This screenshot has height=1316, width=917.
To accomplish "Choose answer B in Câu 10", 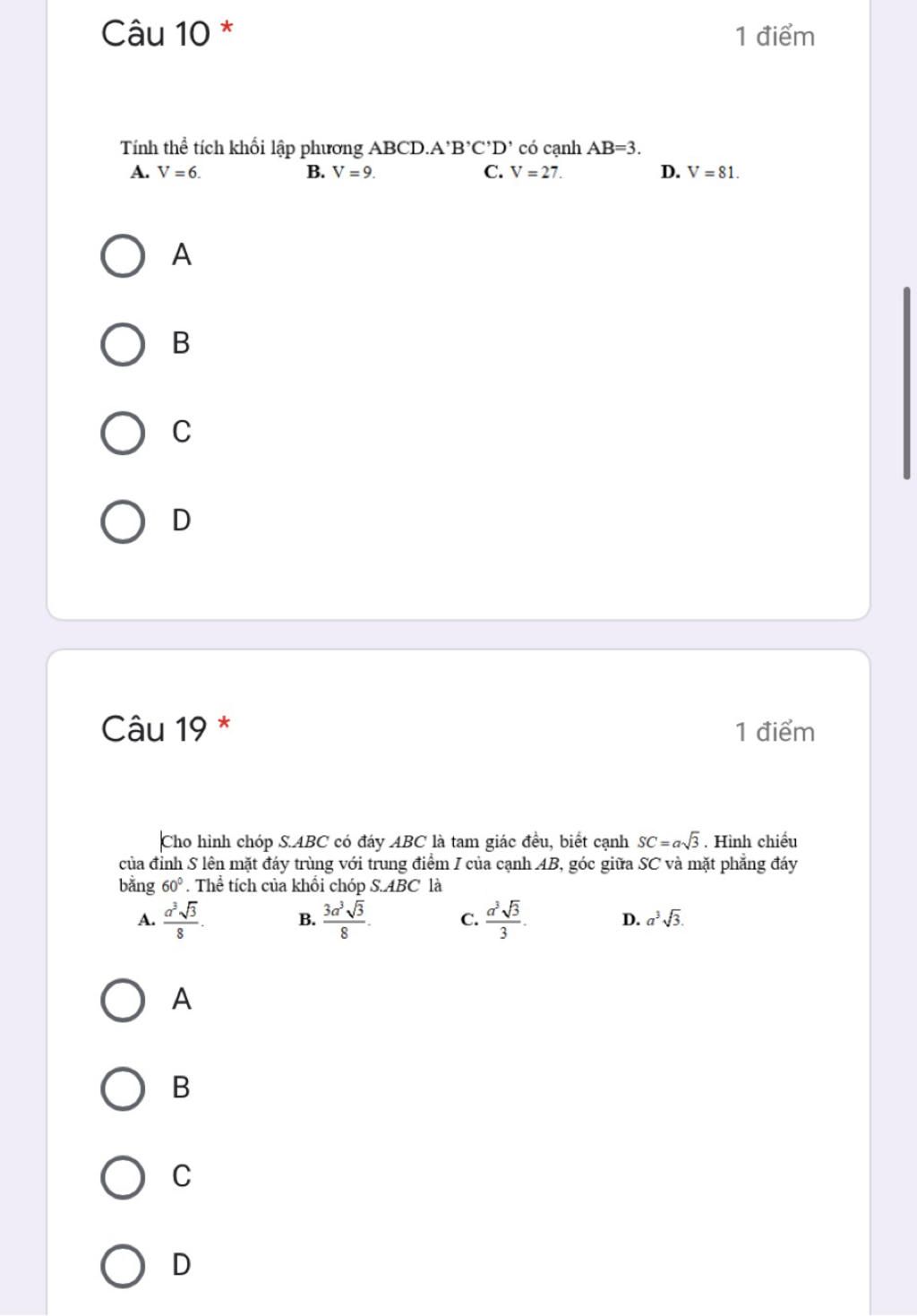I will tap(123, 345).
